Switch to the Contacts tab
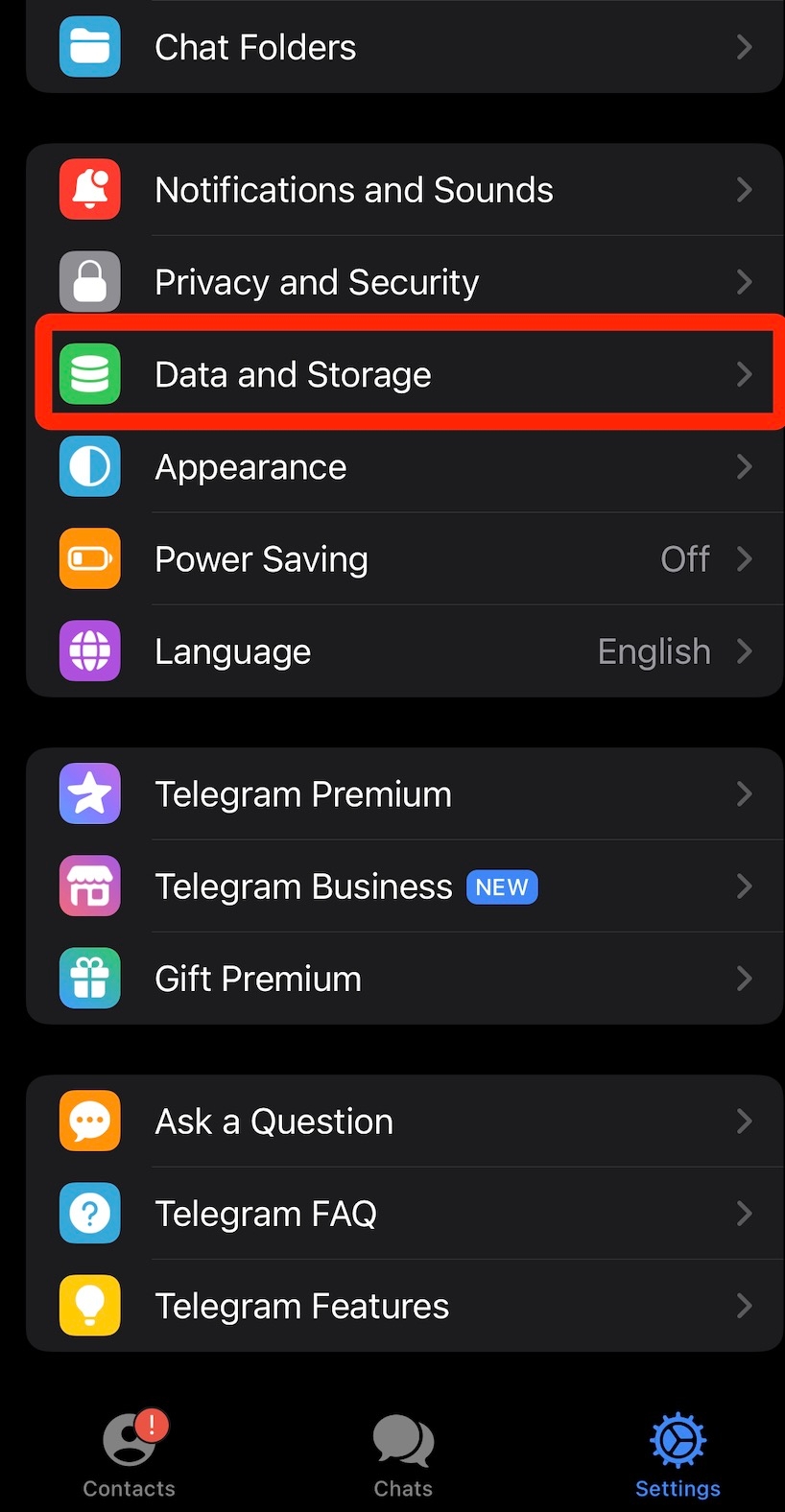Screen dimensions: 785x1512 click(130, 1454)
